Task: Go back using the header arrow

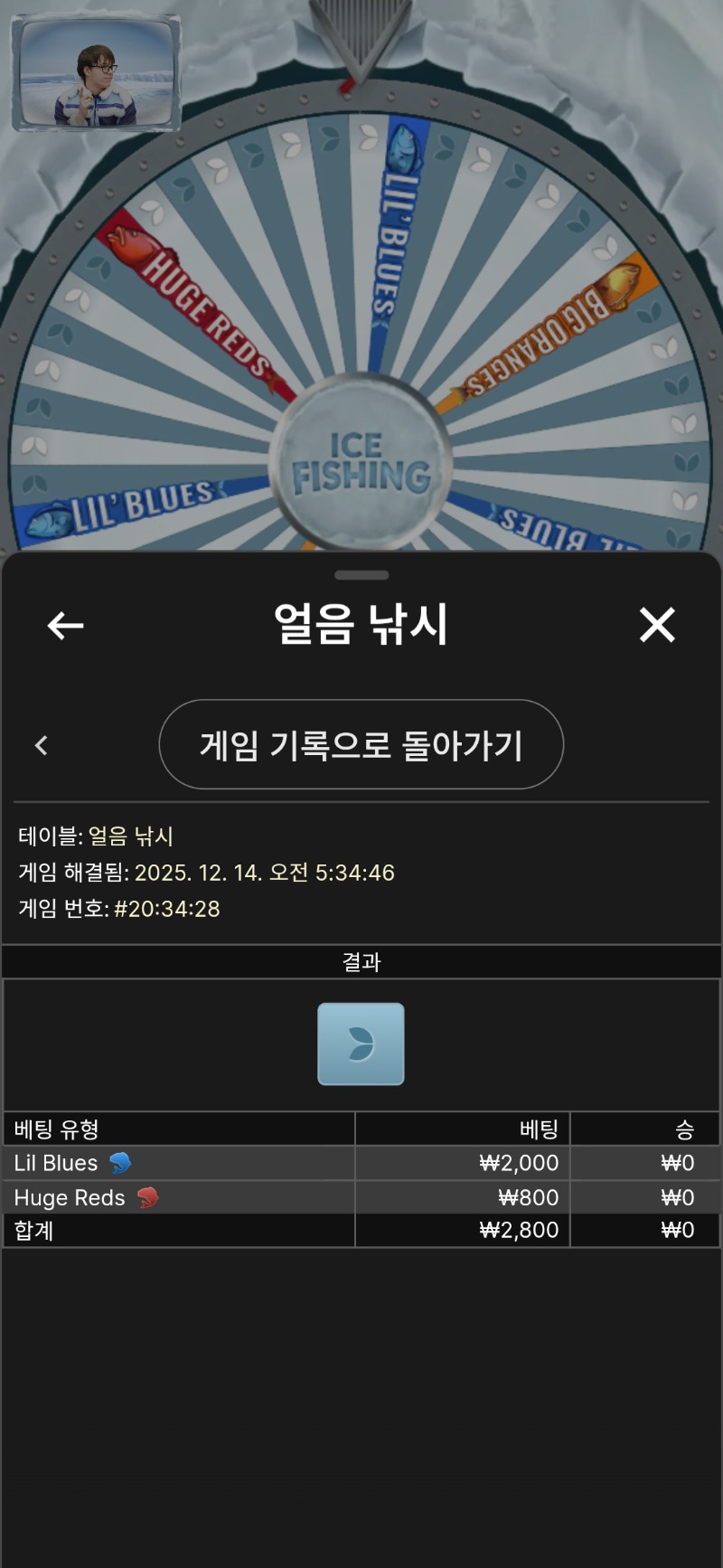Action: pyautogui.click(x=65, y=625)
